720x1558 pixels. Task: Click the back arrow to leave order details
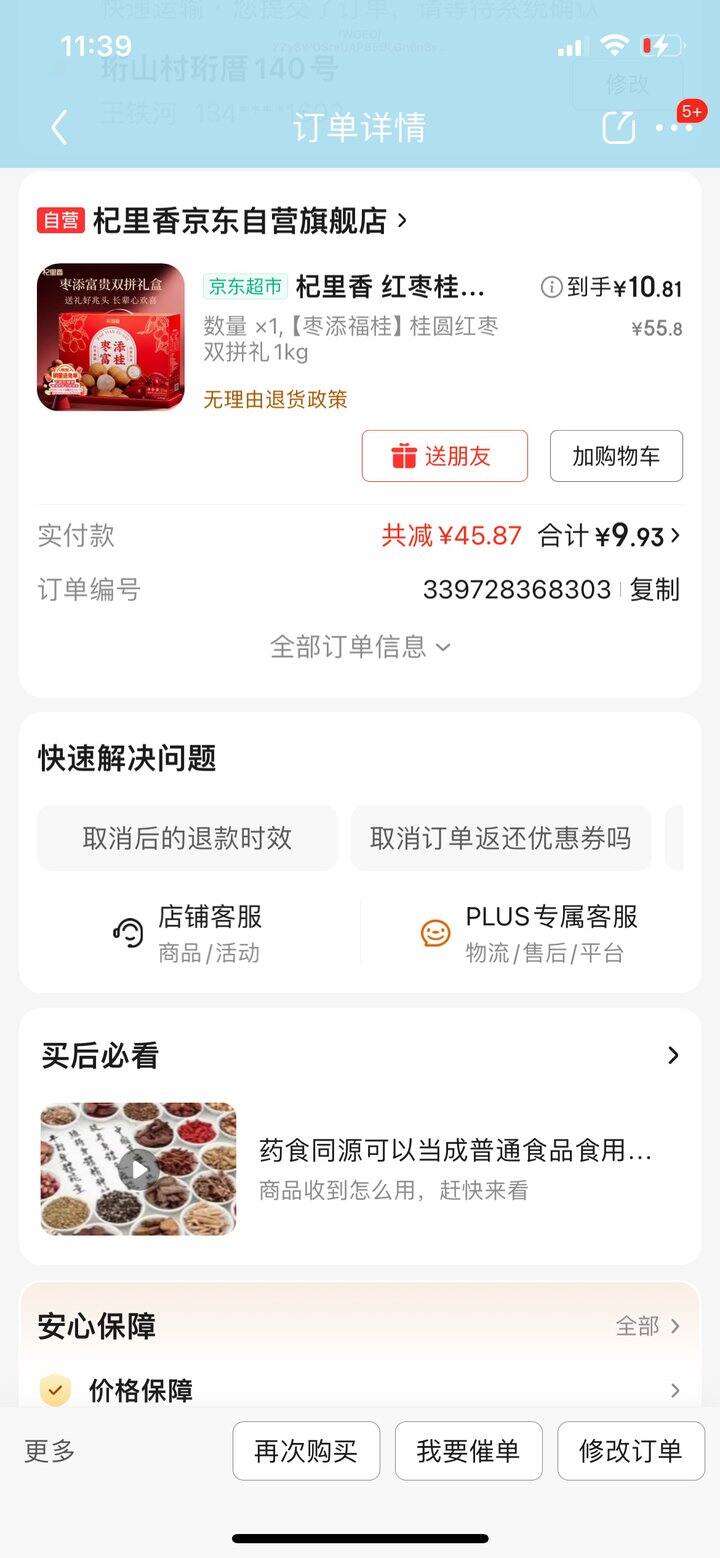coord(57,128)
